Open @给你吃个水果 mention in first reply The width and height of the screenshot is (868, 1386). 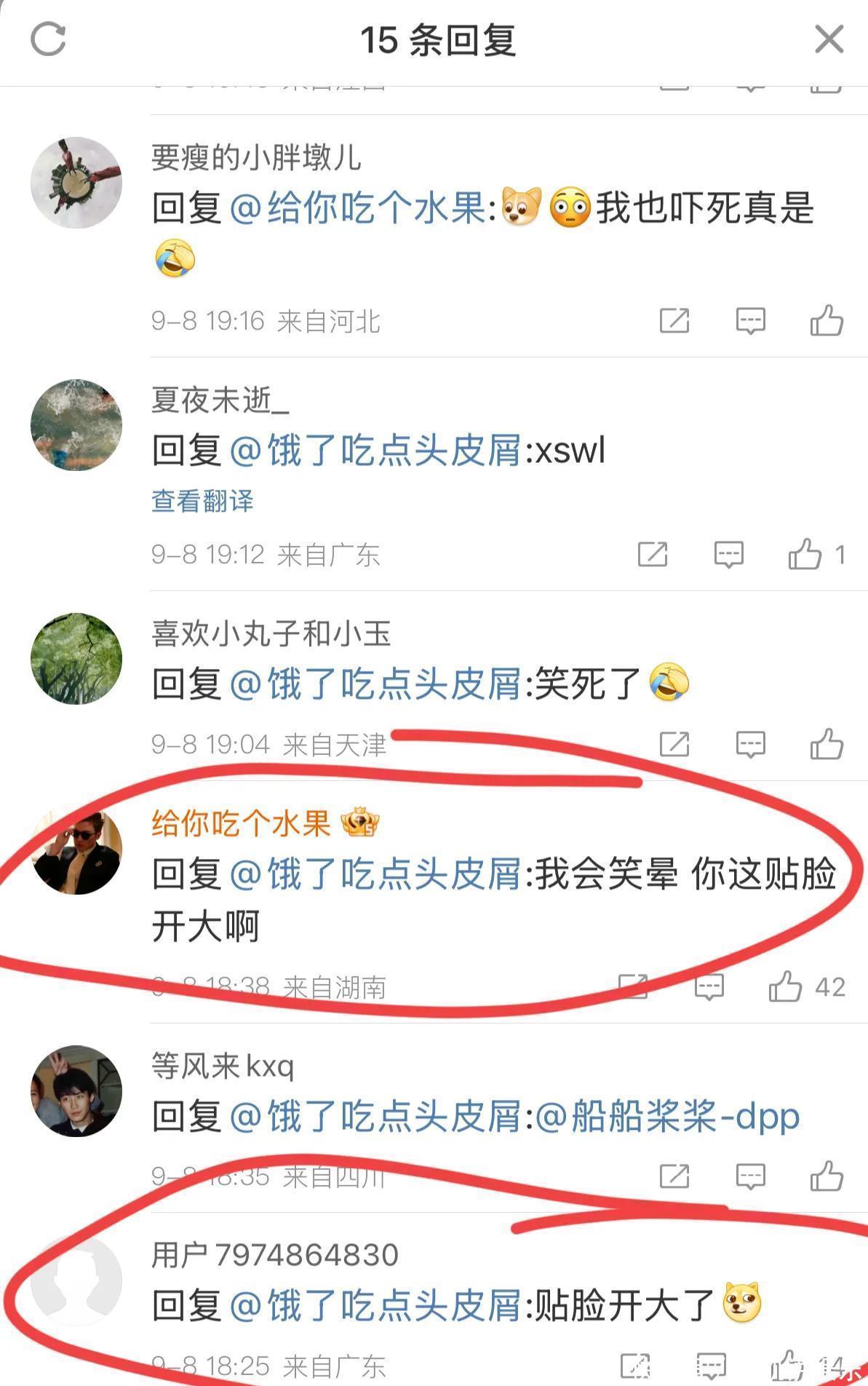[x=358, y=208]
